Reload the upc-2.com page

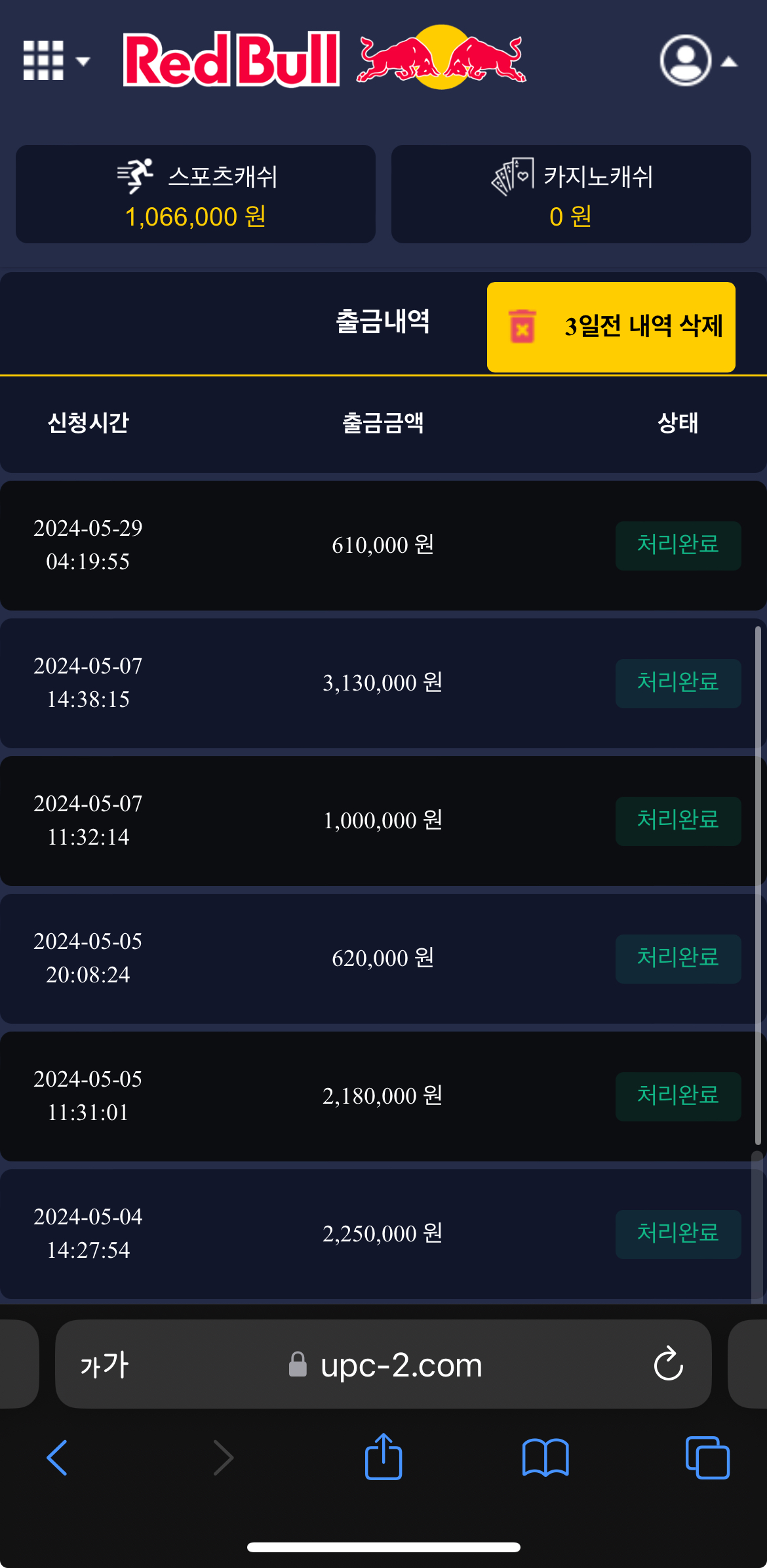pos(668,1365)
